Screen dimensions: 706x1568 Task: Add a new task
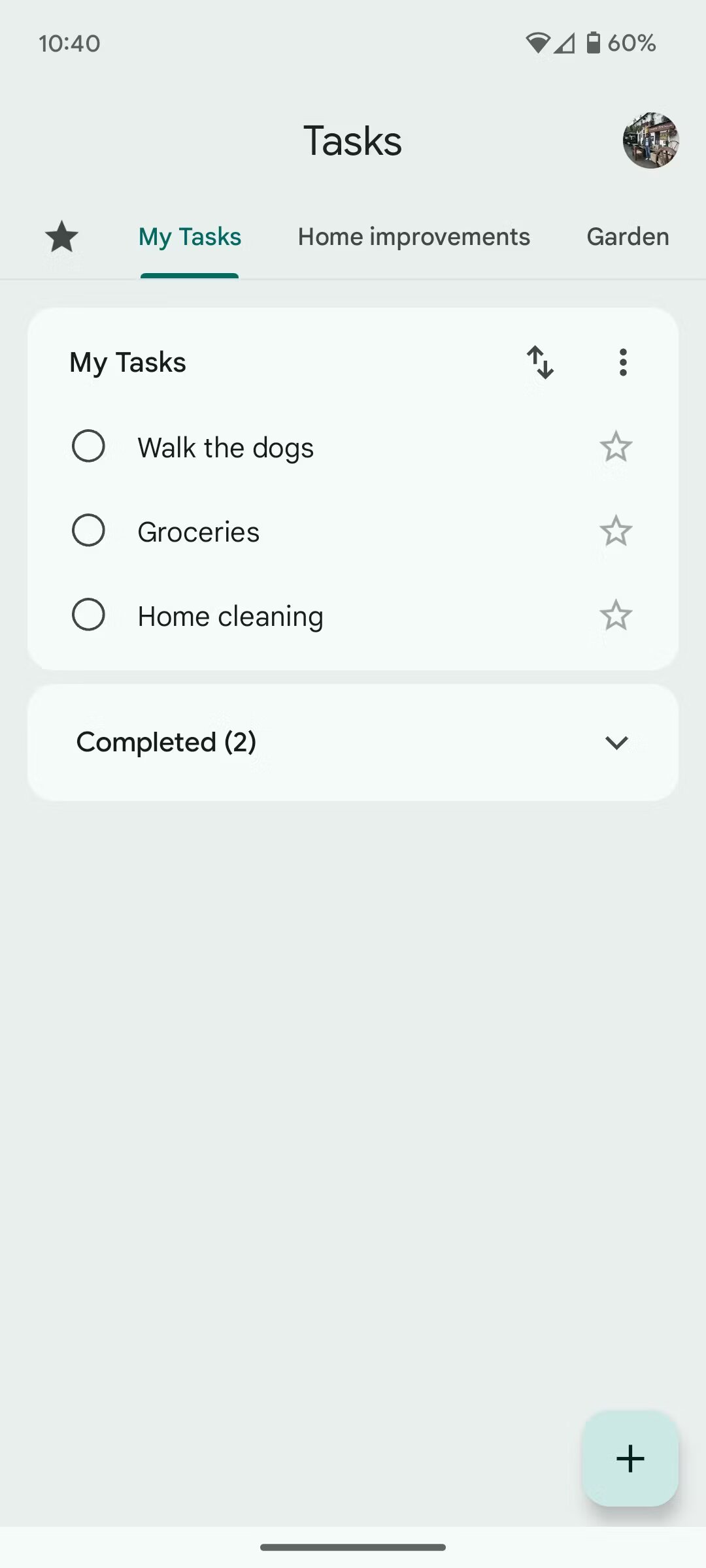[630, 1458]
